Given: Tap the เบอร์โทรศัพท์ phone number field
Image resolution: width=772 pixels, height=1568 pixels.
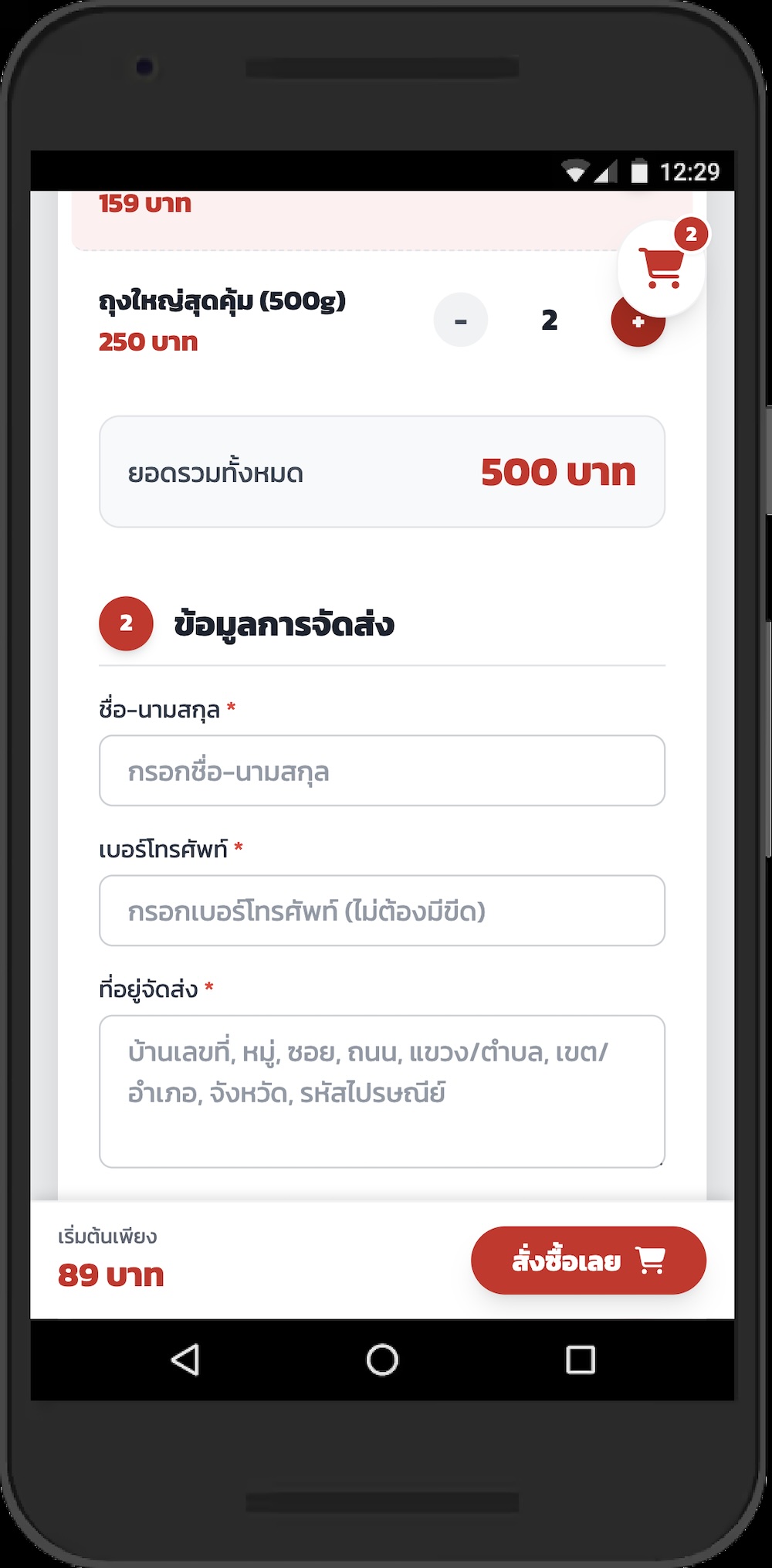Looking at the screenshot, I should pyautogui.click(x=381, y=911).
